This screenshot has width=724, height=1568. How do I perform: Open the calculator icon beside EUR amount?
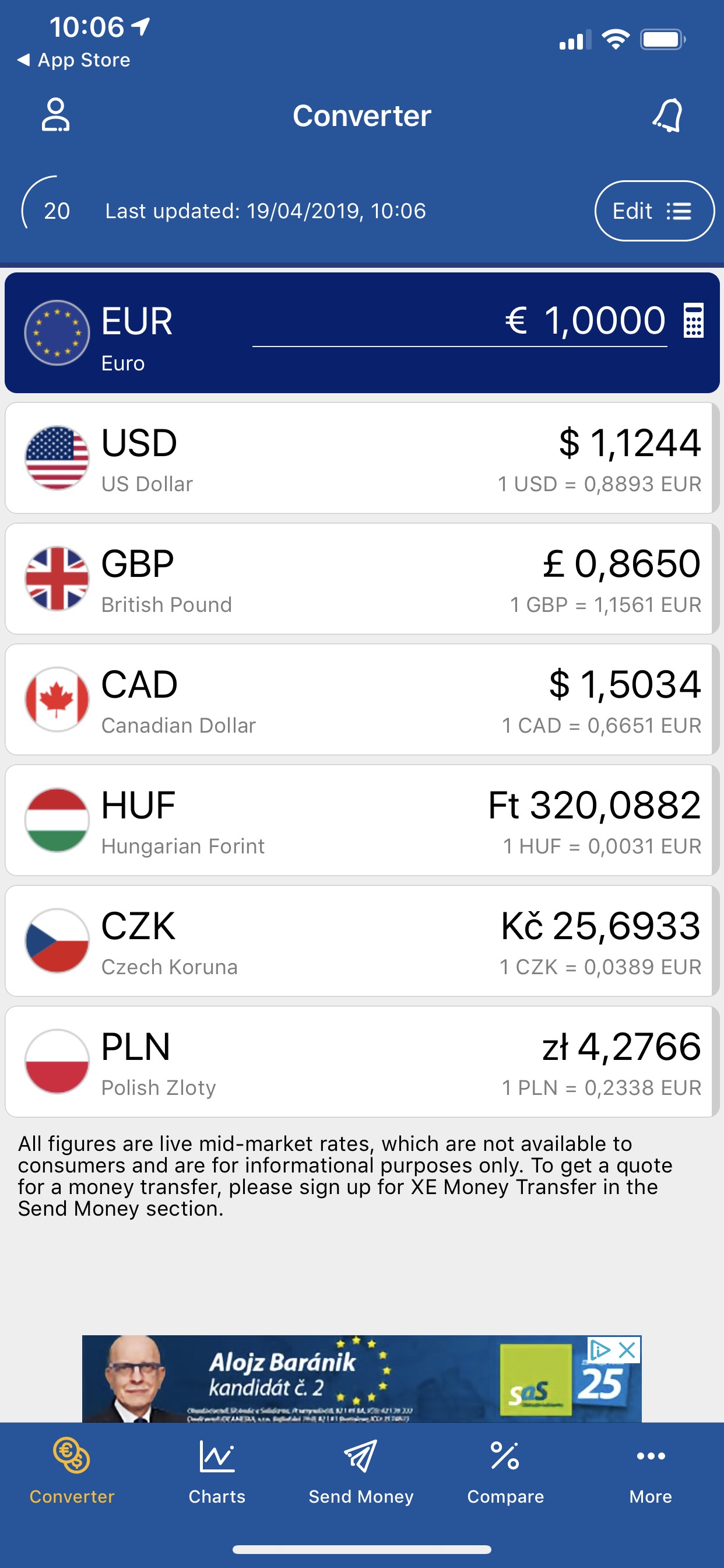(694, 320)
